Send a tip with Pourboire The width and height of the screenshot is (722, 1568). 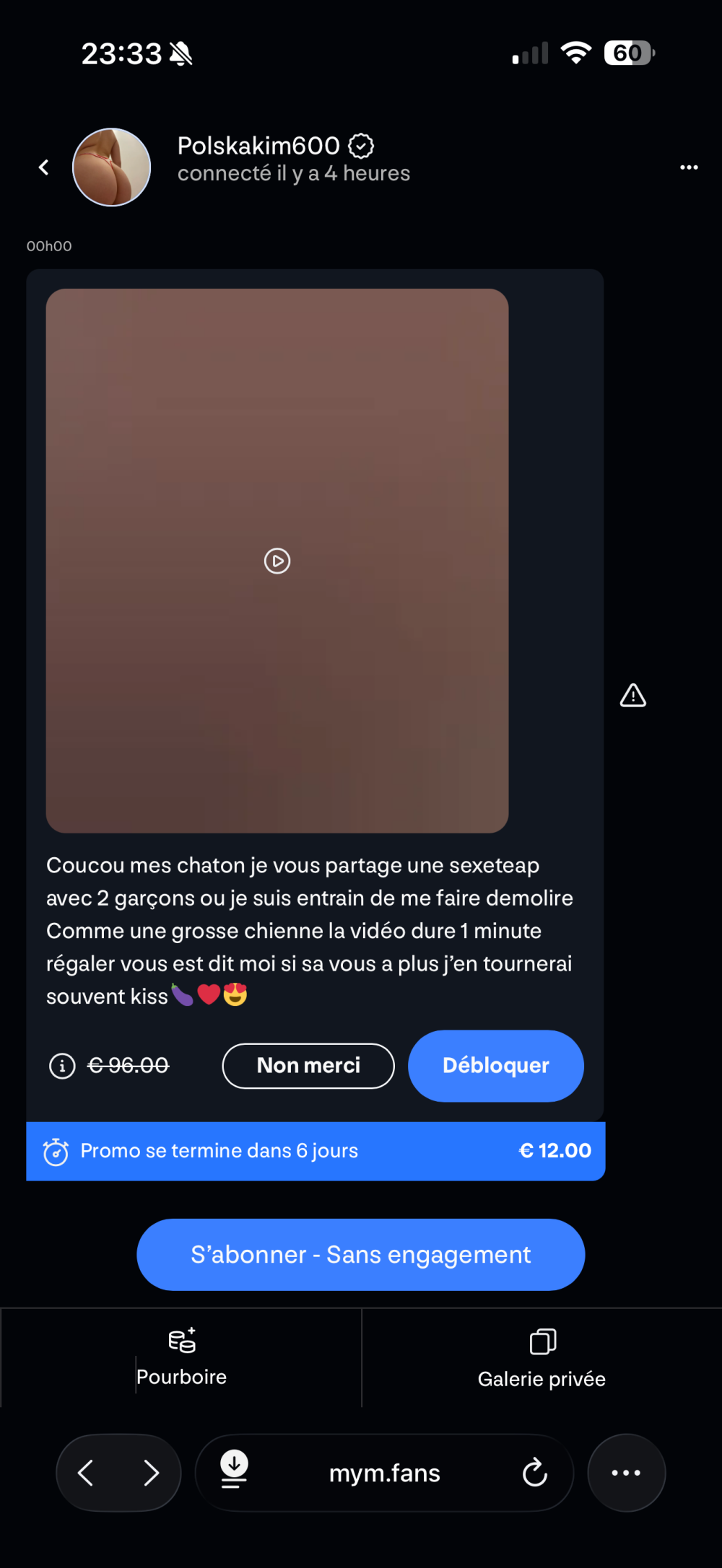click(181, 1357)
